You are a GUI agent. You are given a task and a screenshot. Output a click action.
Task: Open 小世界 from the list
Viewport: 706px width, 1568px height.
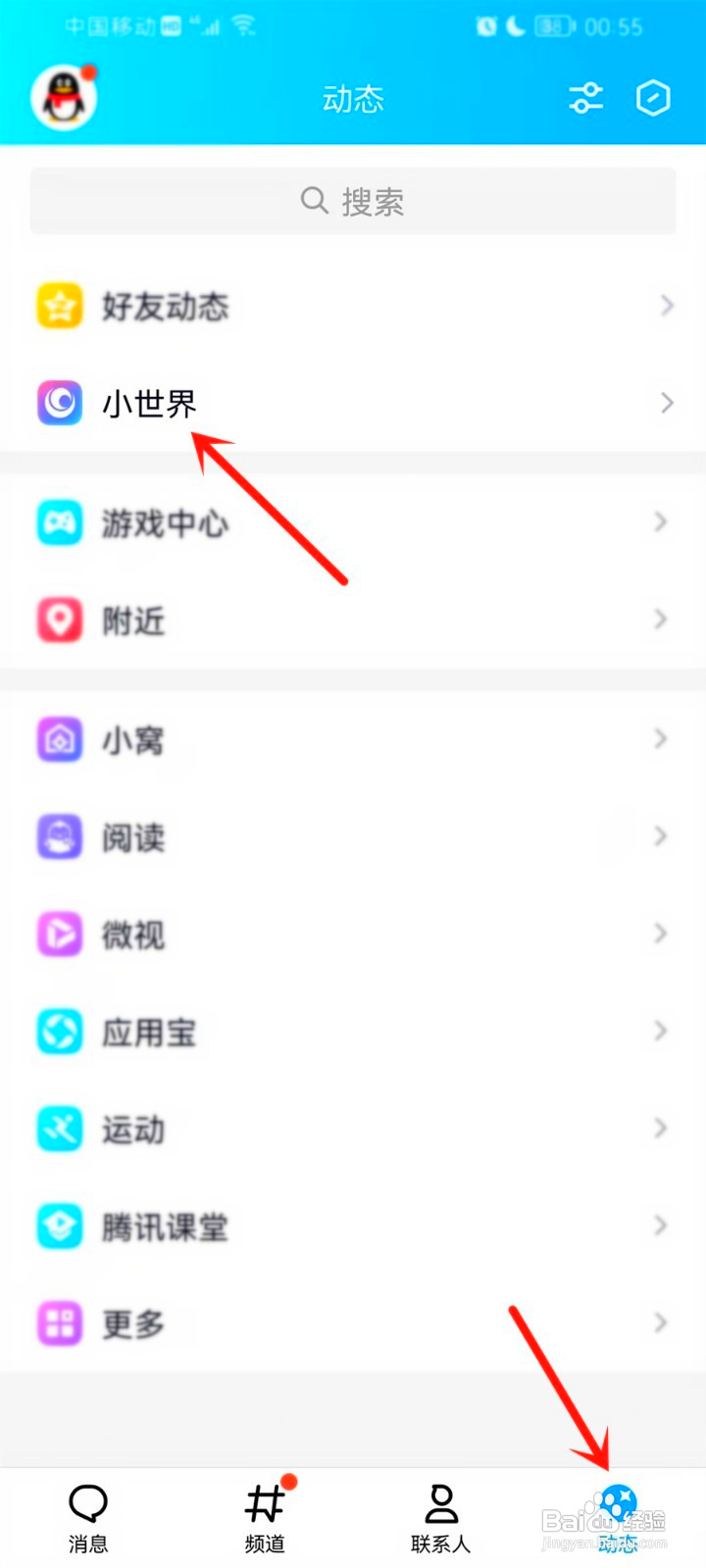(147, 402)
